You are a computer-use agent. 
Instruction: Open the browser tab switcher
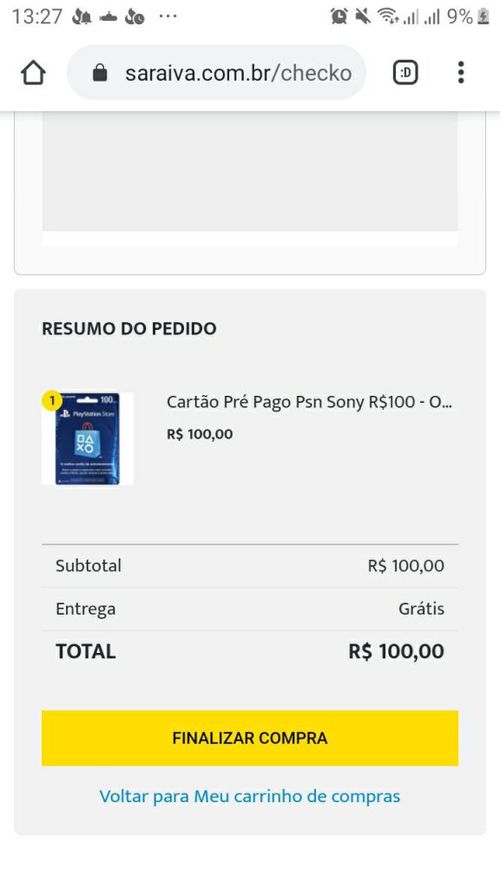tap(405, 73)
